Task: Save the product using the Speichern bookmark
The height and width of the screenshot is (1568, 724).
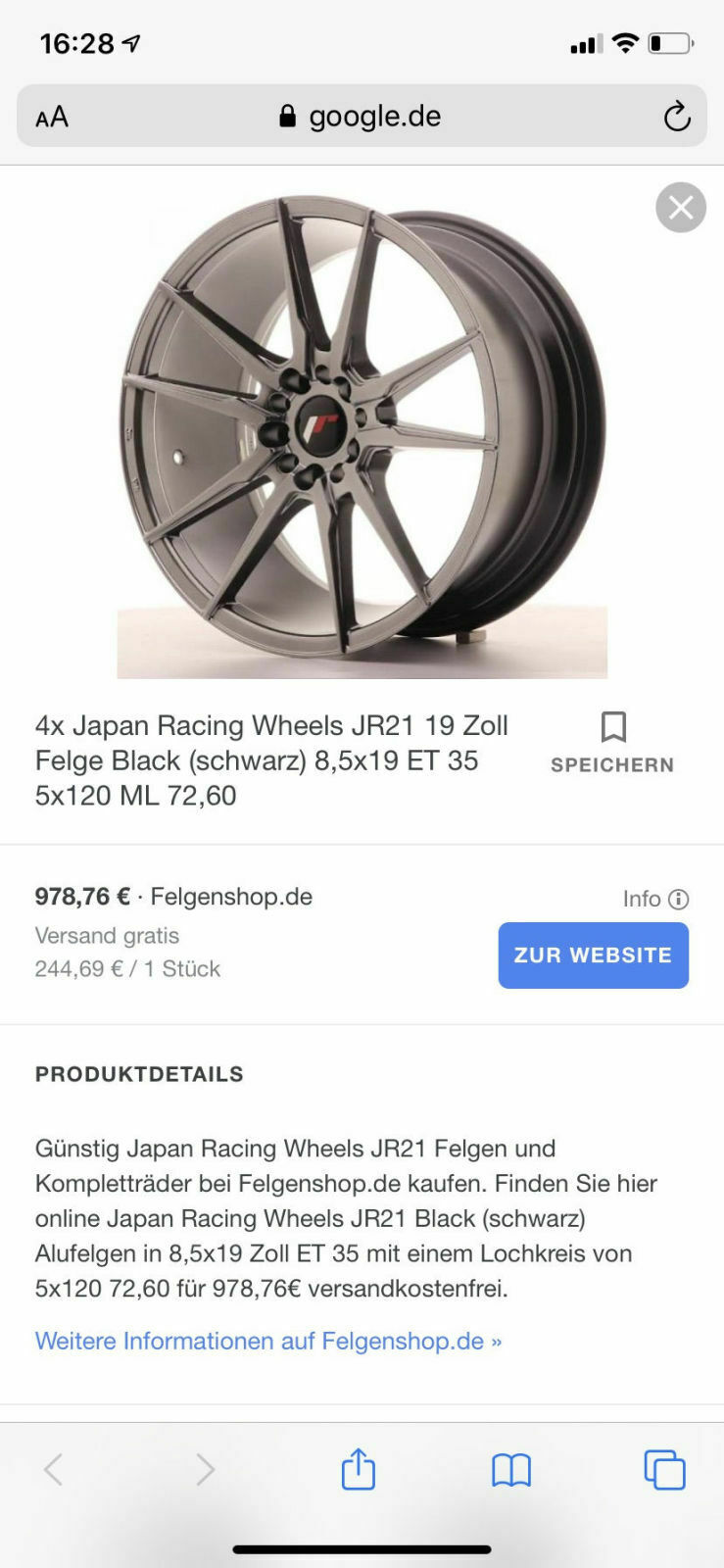Action: [x=612, y=740]
